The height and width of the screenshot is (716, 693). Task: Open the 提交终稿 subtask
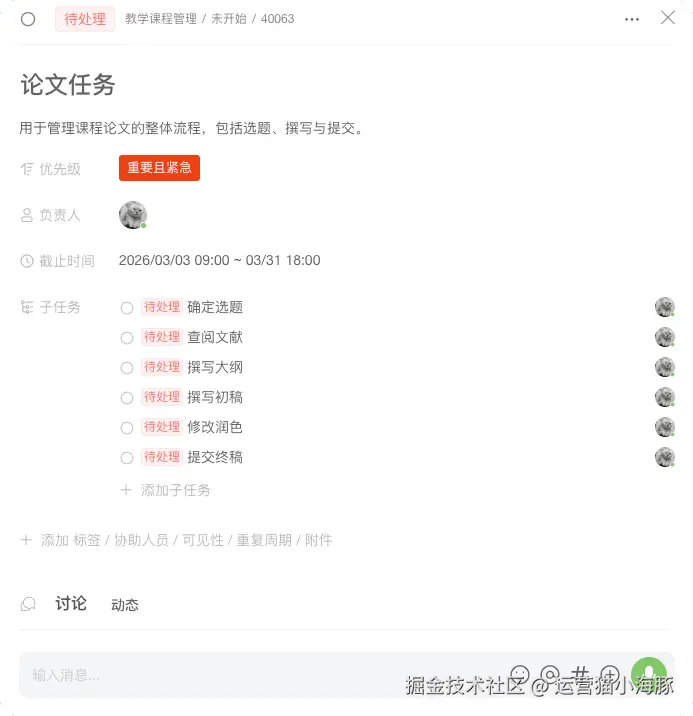(215, 457)
